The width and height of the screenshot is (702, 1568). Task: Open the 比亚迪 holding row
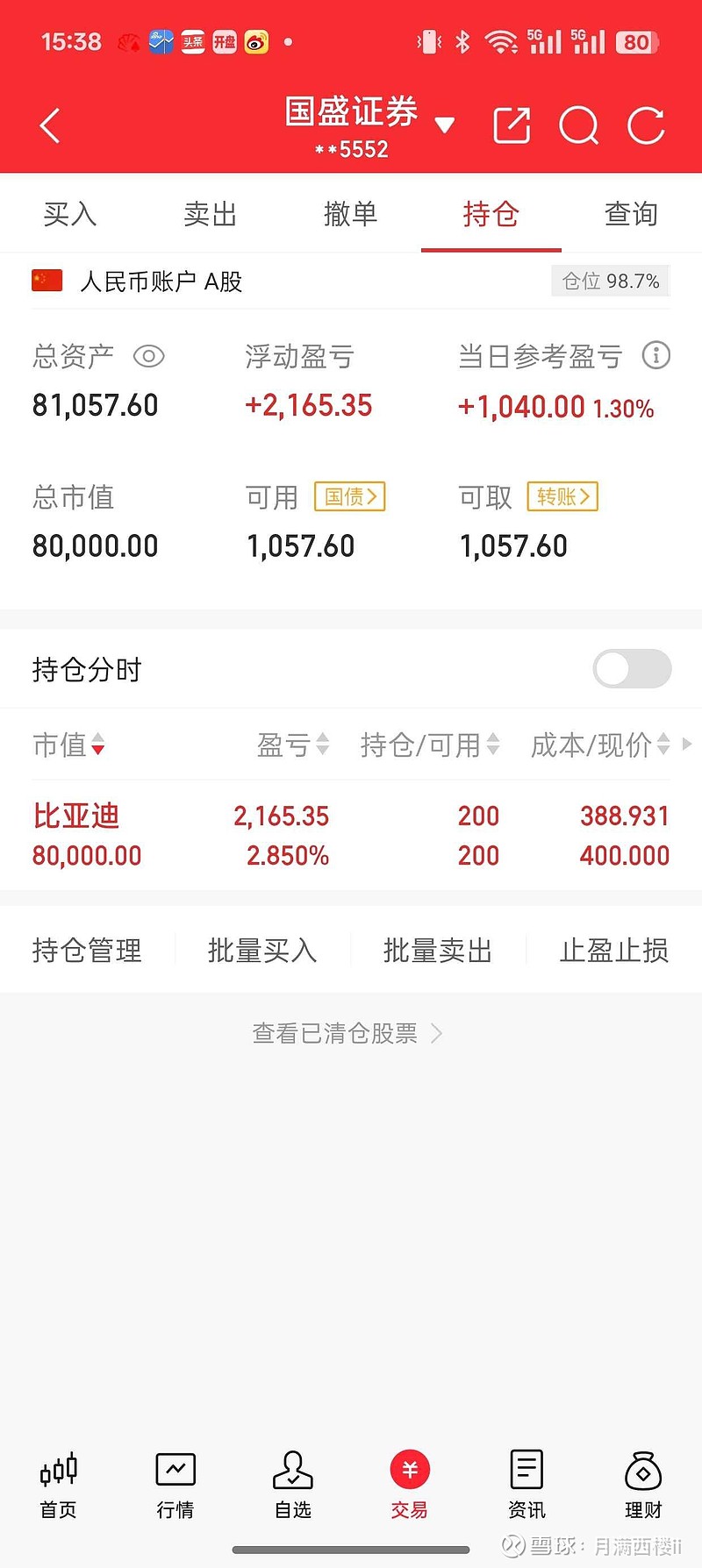click(351, 835)
